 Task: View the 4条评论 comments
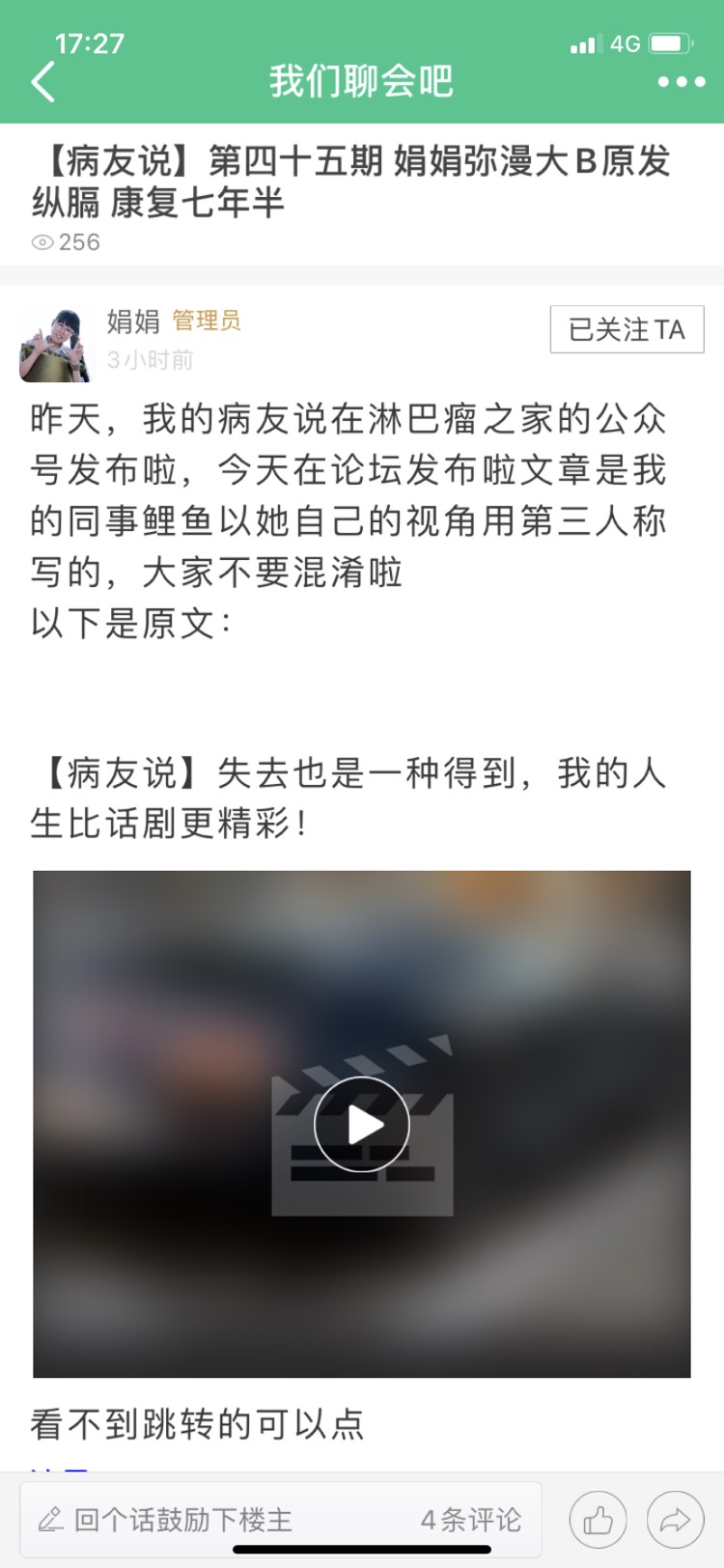[471, 1520]
